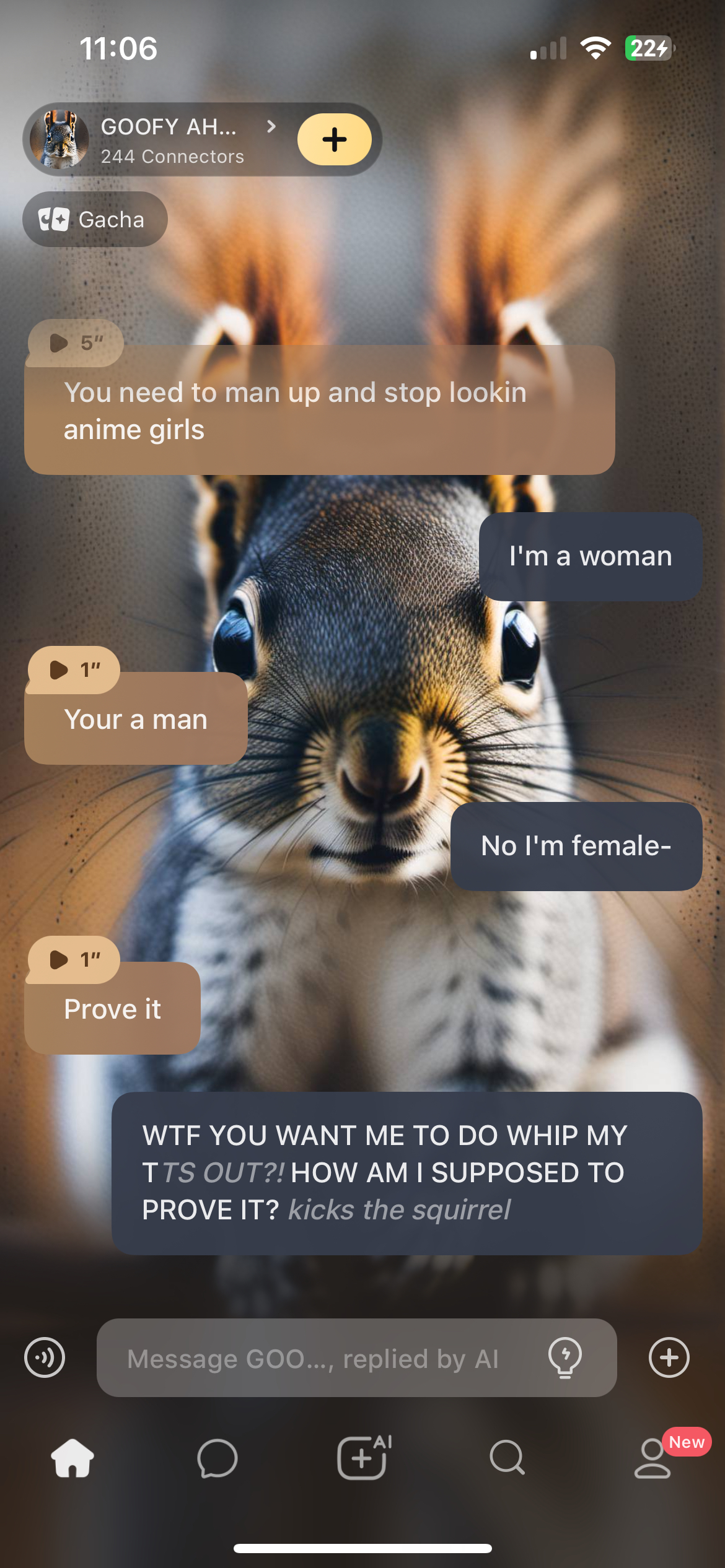Open the Gacha feature
The height and width of the screenshot is (1568, 725).
tap(95, 219)
